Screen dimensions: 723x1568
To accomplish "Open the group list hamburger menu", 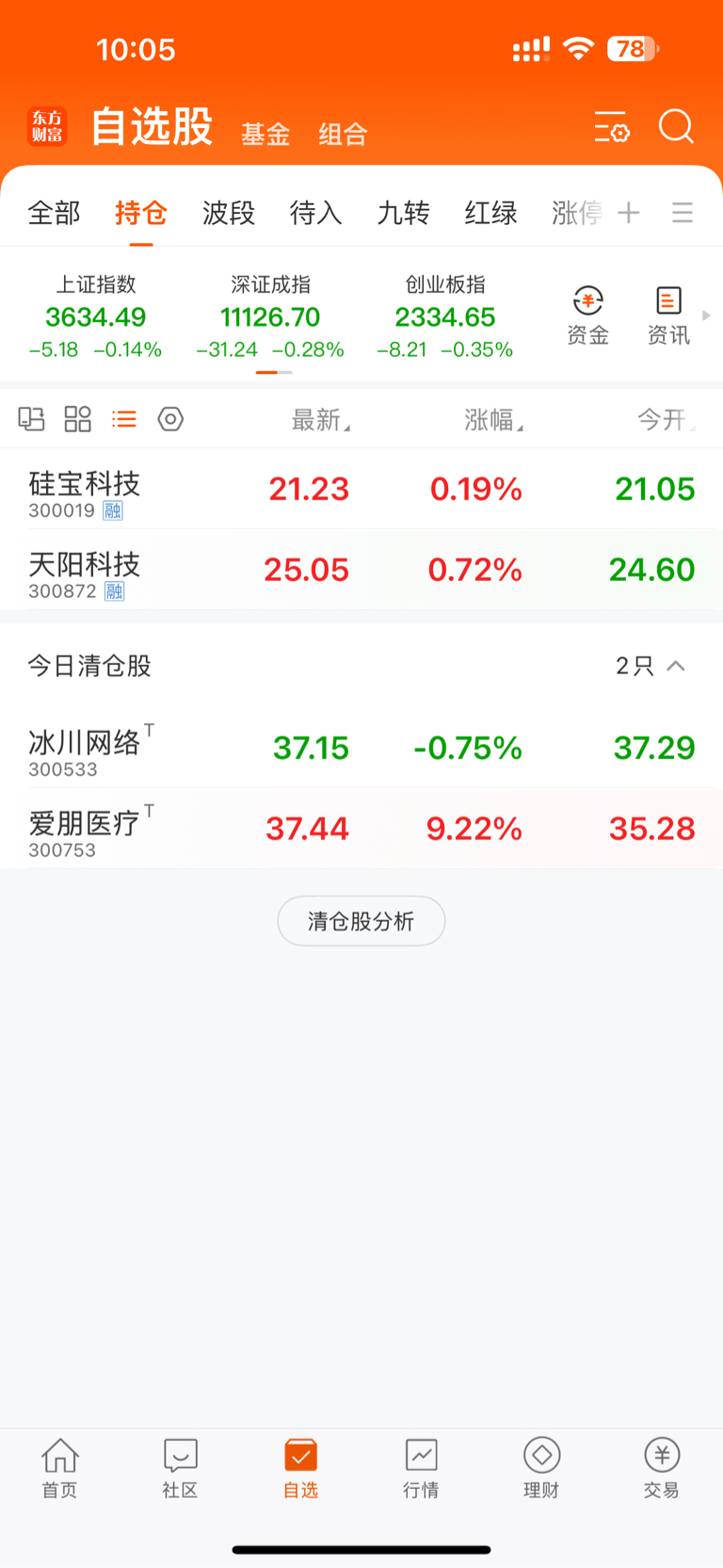I will click(683, 213).
